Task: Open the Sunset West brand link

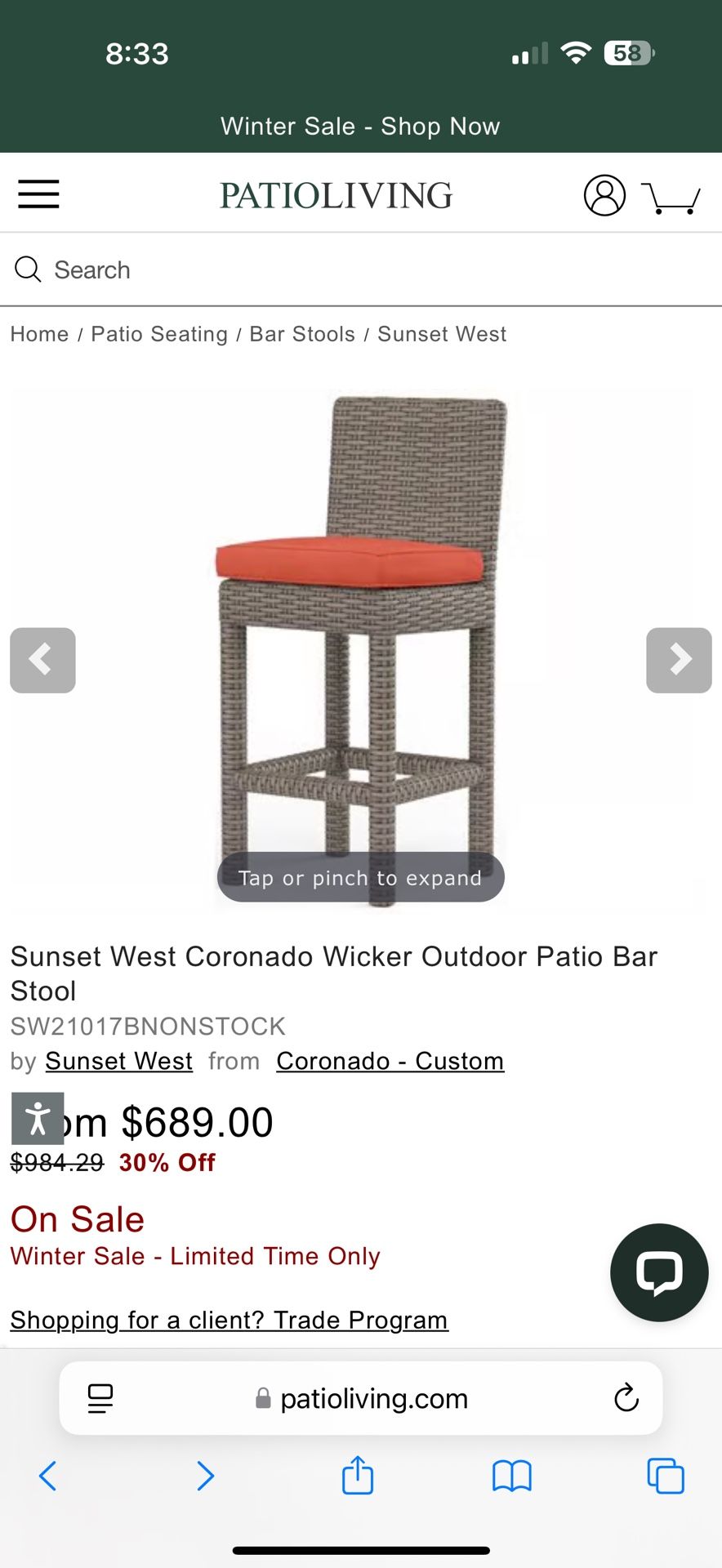Action: click(x=119, y=1061)
